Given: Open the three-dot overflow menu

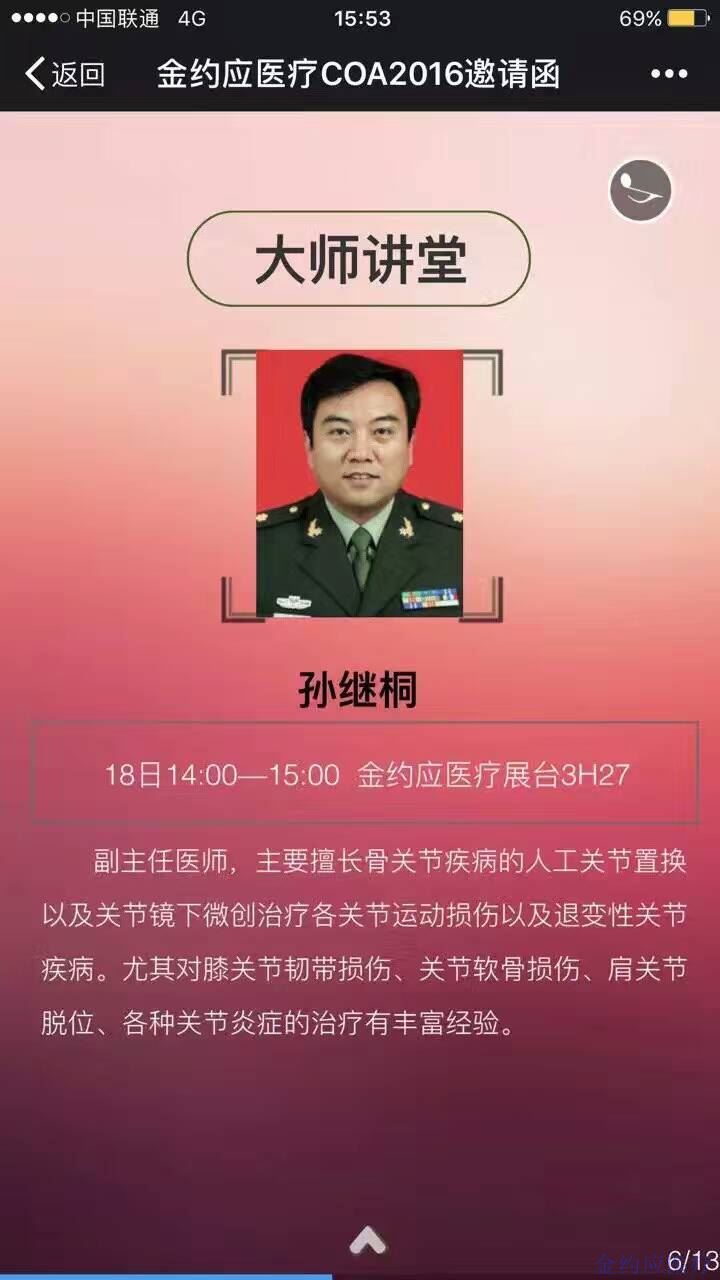Looking at the screenshot, I should click(x=669, y=74).
